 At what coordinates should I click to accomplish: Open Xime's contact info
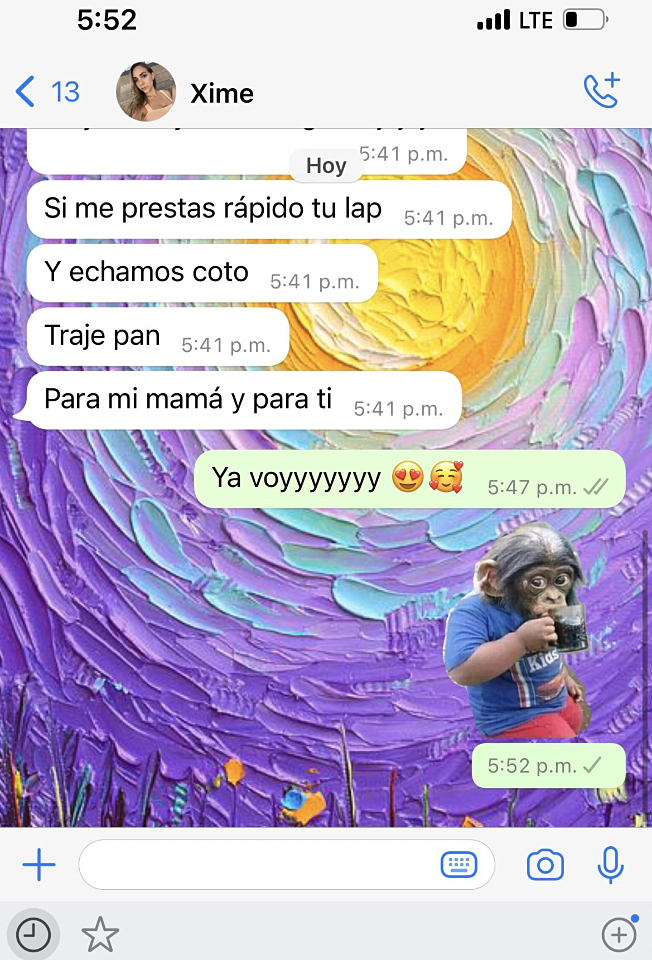[221, 93]
